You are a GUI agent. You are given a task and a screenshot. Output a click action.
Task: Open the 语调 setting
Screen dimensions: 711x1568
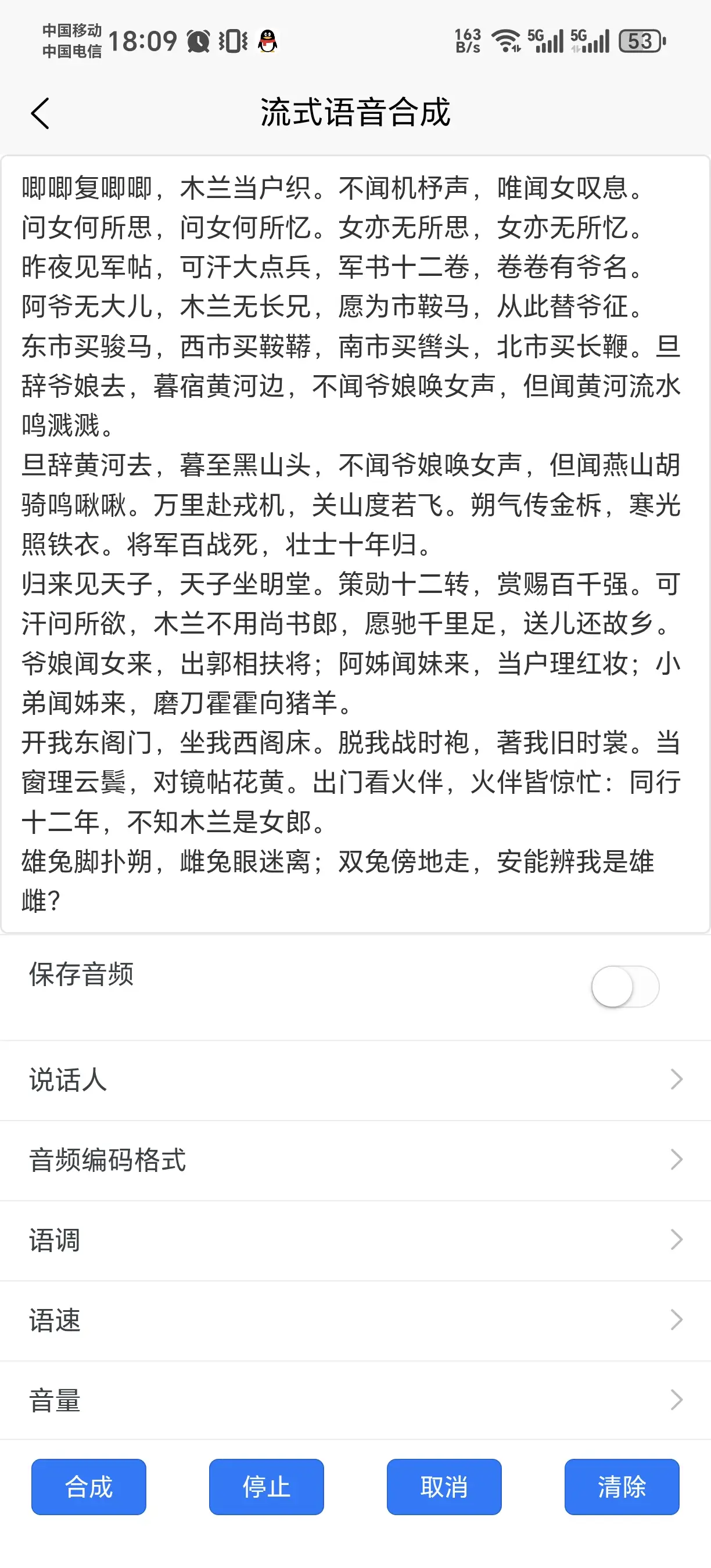[x=355, y=1240]
